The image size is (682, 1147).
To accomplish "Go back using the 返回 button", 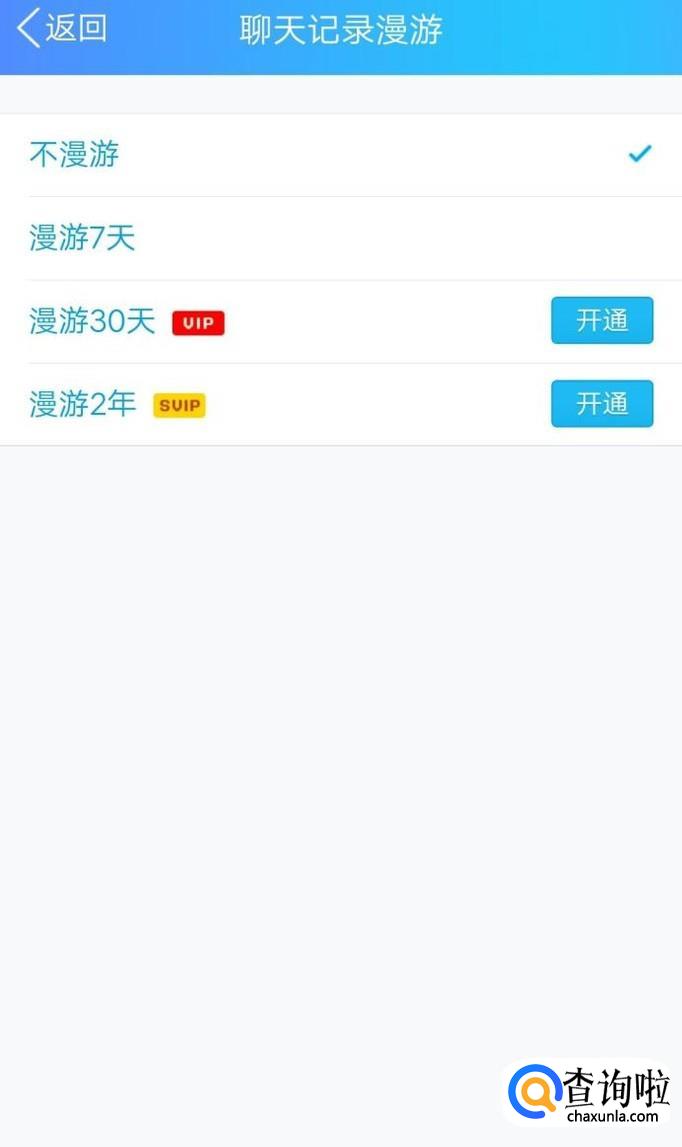I will [62, 29].
